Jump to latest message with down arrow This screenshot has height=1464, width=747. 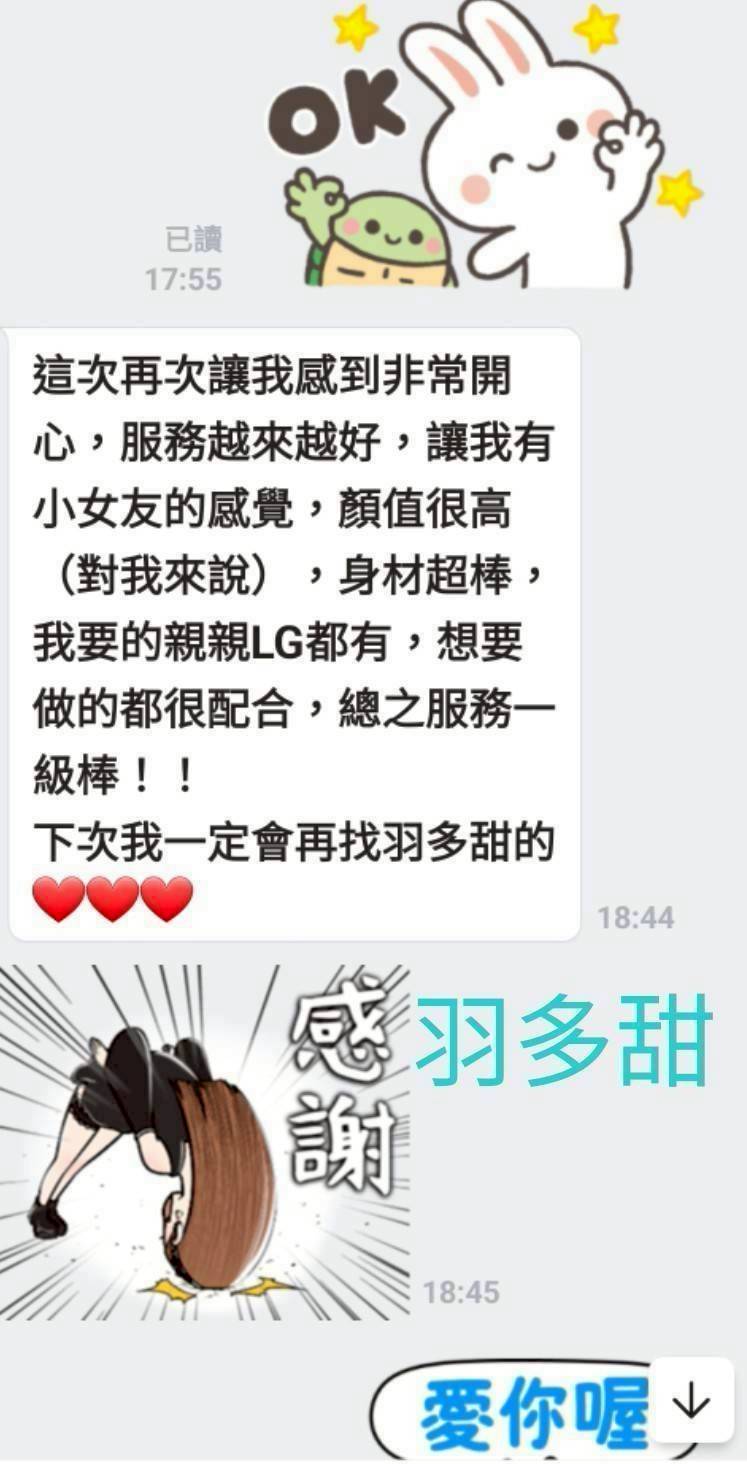(x=691, y=1401)
